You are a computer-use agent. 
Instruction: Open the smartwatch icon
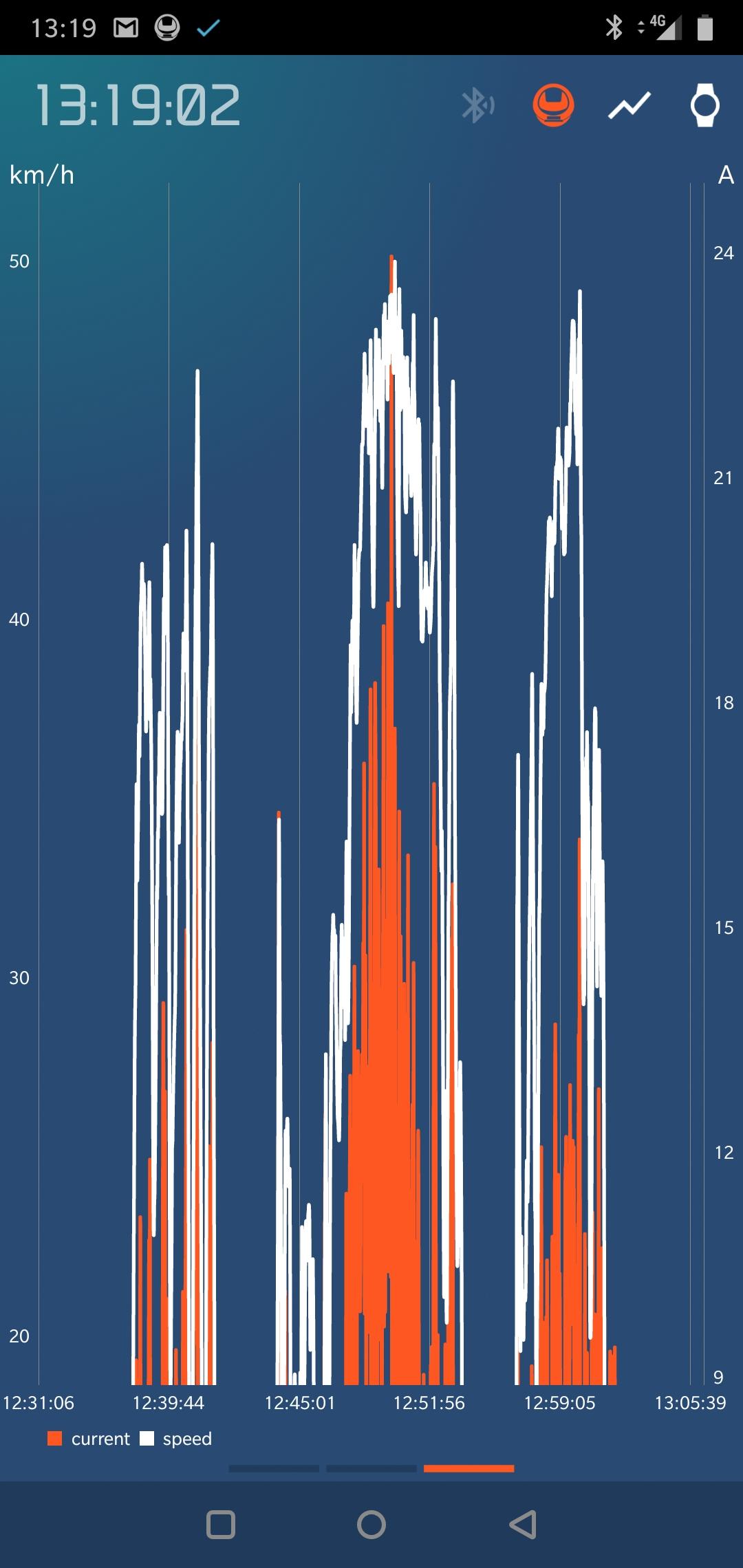pos(705,105)
